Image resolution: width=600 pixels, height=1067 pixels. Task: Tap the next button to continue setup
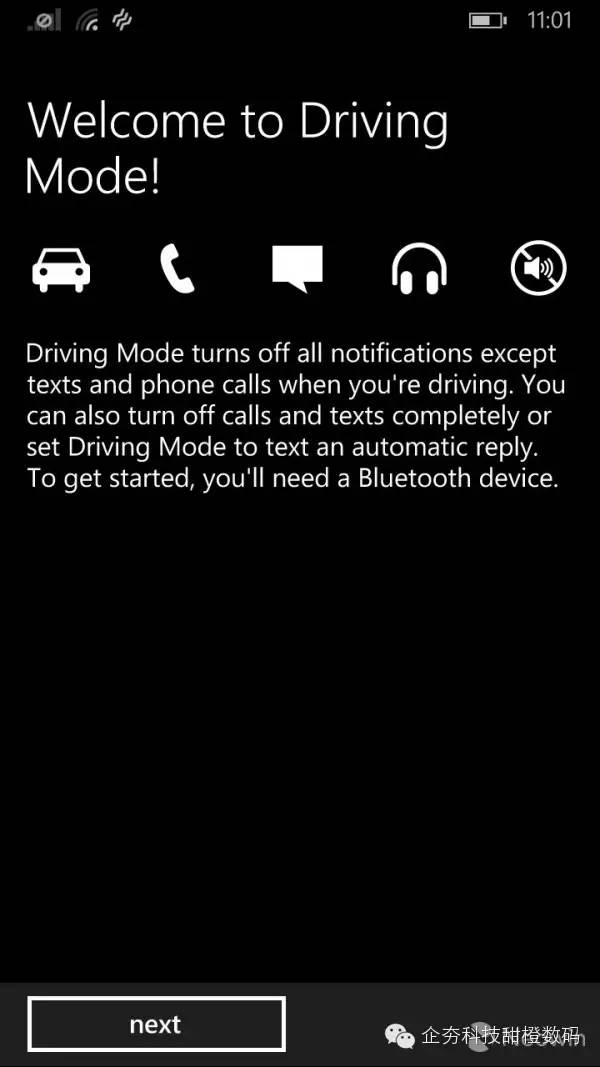[156, 1024]
